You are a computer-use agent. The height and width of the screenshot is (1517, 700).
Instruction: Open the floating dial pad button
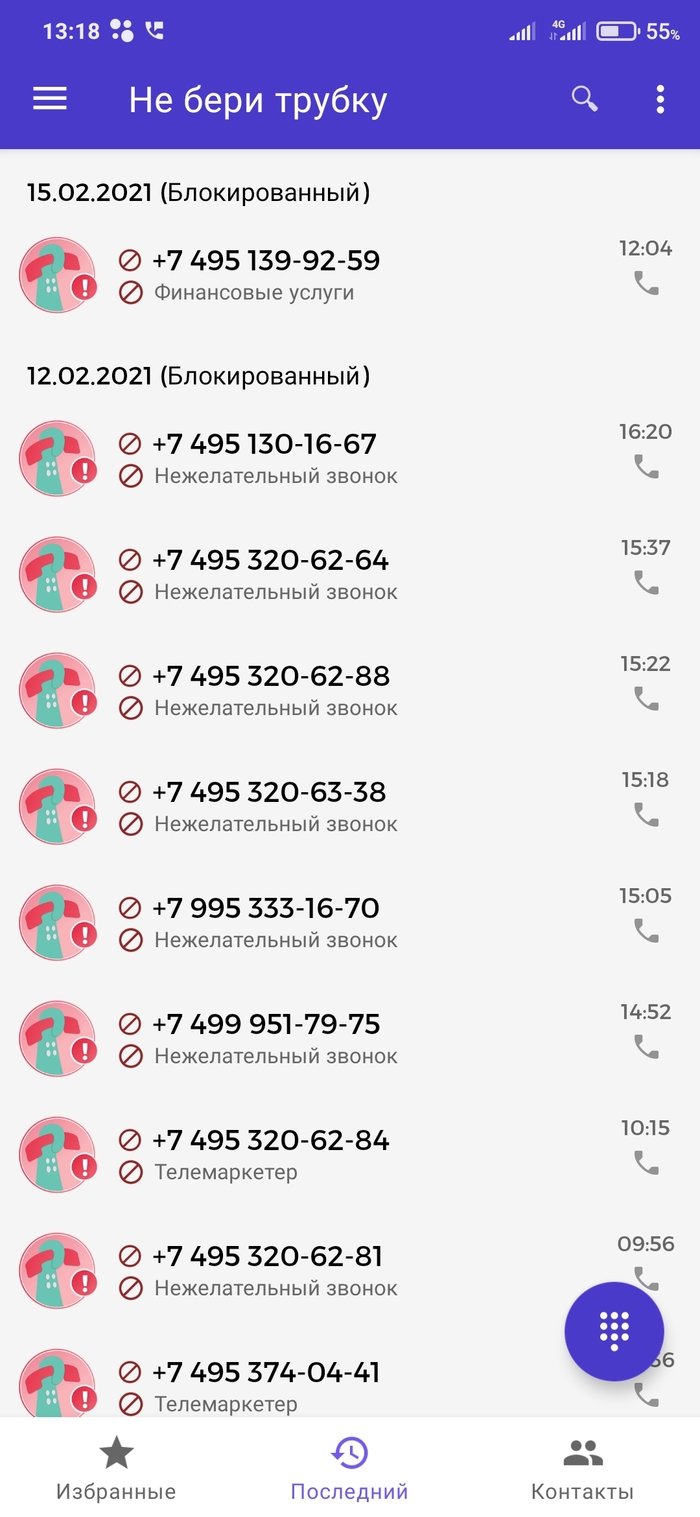pyautogui.click(x=614, y=1331)
